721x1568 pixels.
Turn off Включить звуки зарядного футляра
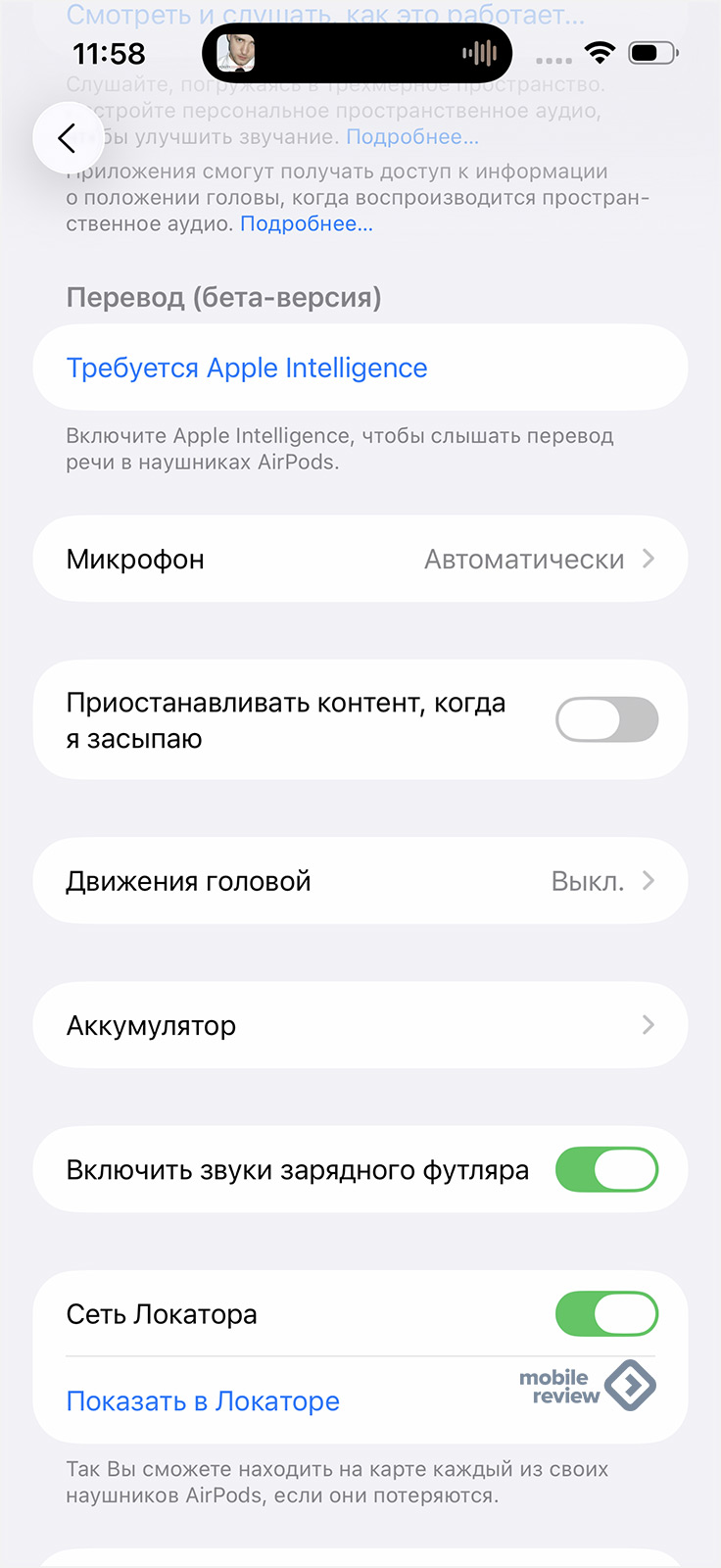point(606,1169)
